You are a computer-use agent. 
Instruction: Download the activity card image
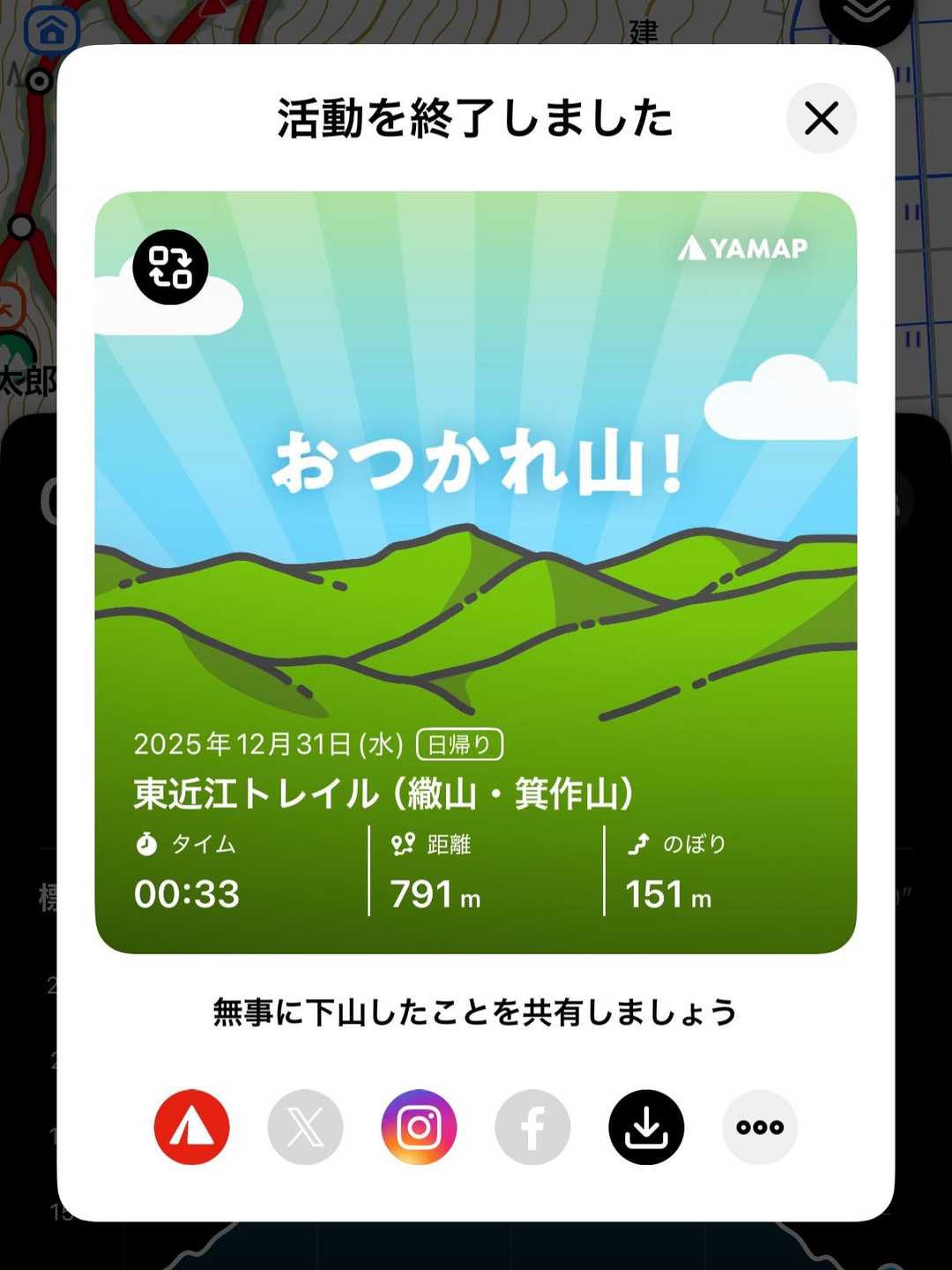(646, 1127)
